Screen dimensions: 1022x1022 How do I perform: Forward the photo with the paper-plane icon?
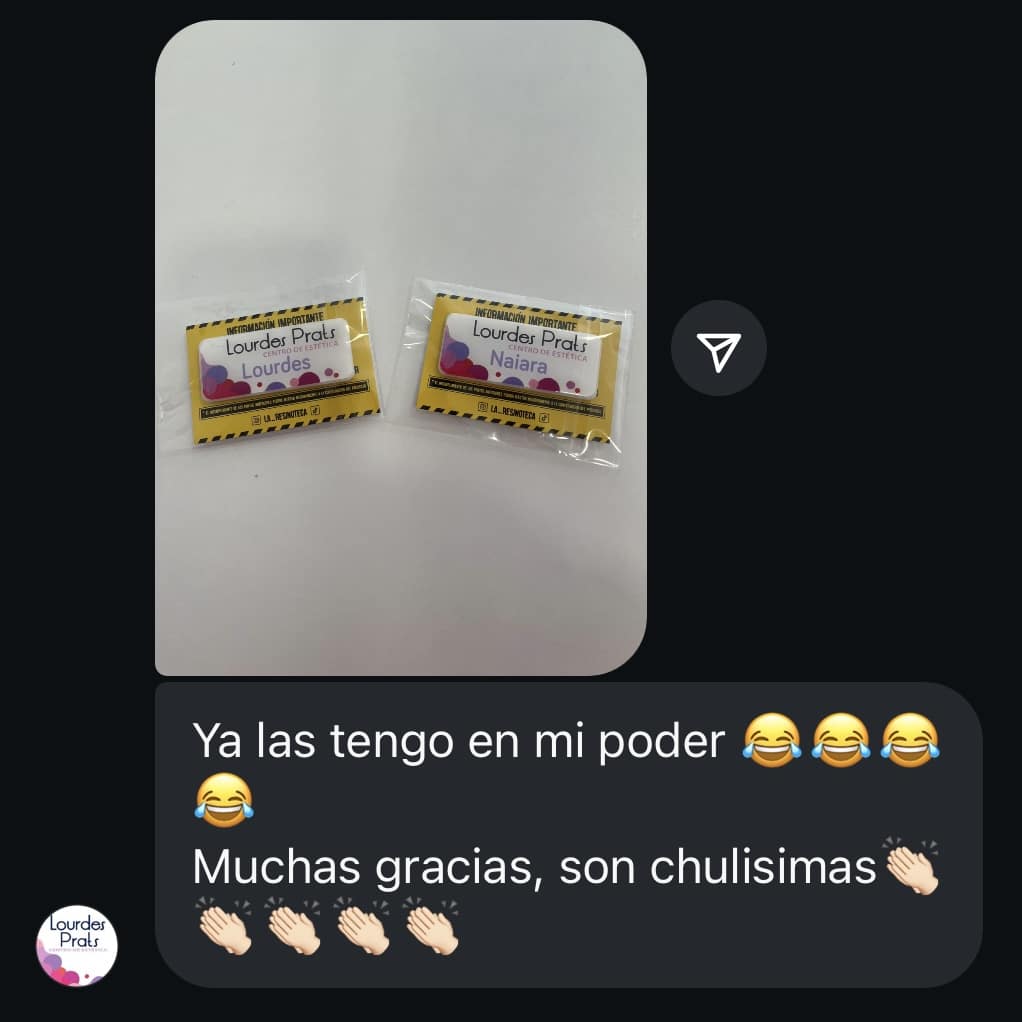[718, 348]
